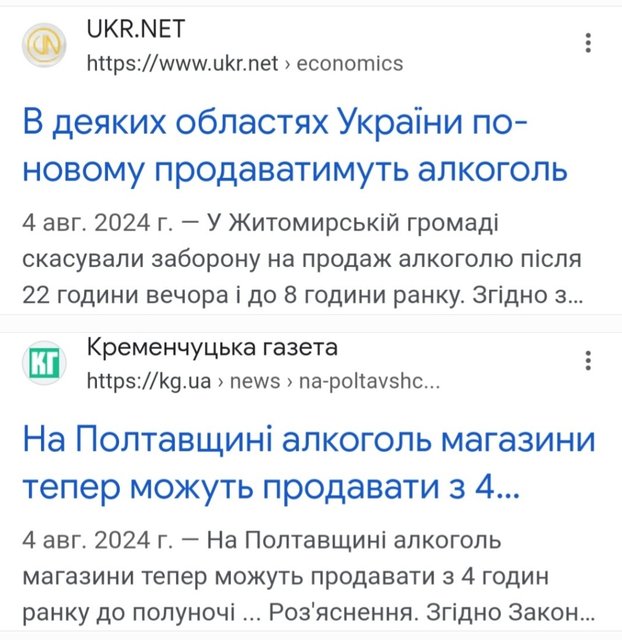Open the UKR.NET article about alcohol sales

point(294,148)
